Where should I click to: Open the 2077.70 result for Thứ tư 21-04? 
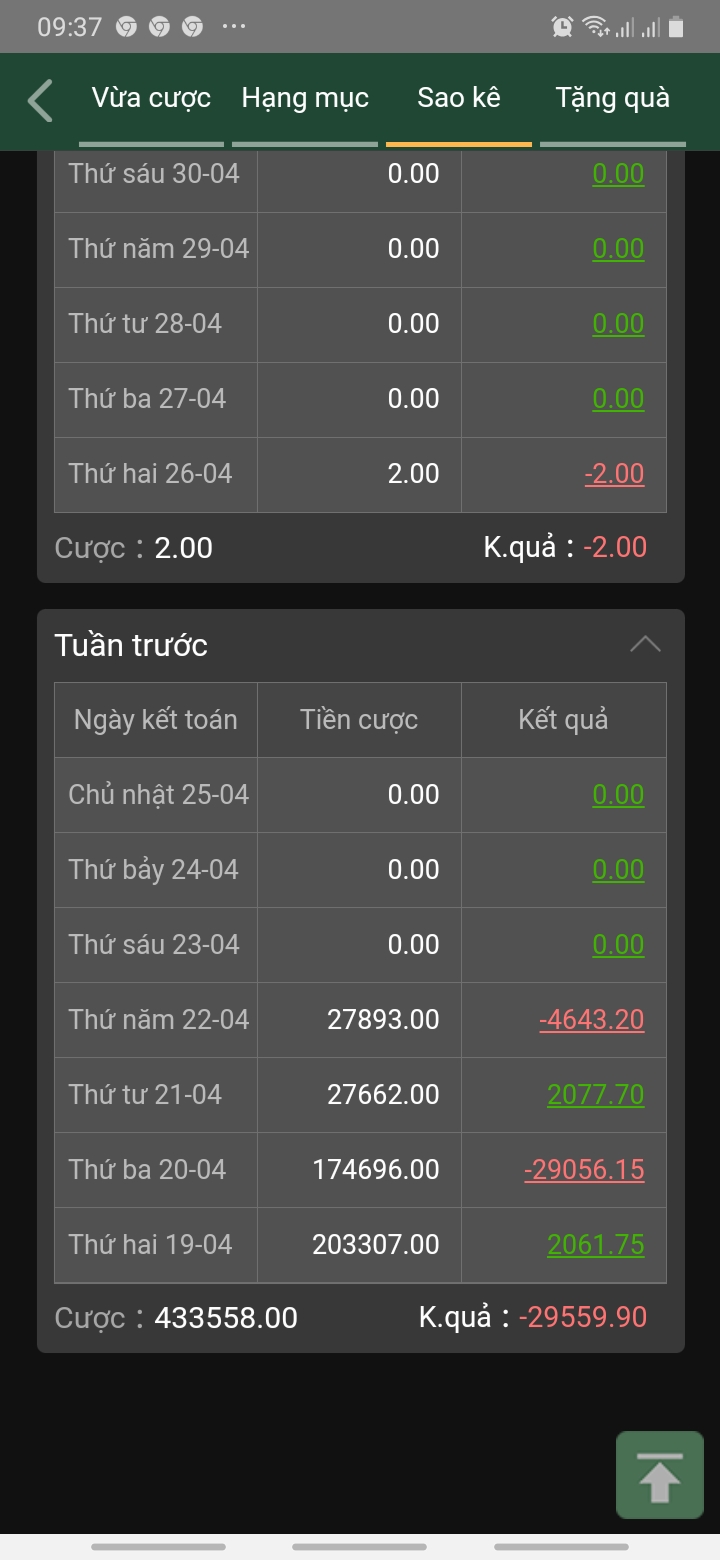[596, 1095]
